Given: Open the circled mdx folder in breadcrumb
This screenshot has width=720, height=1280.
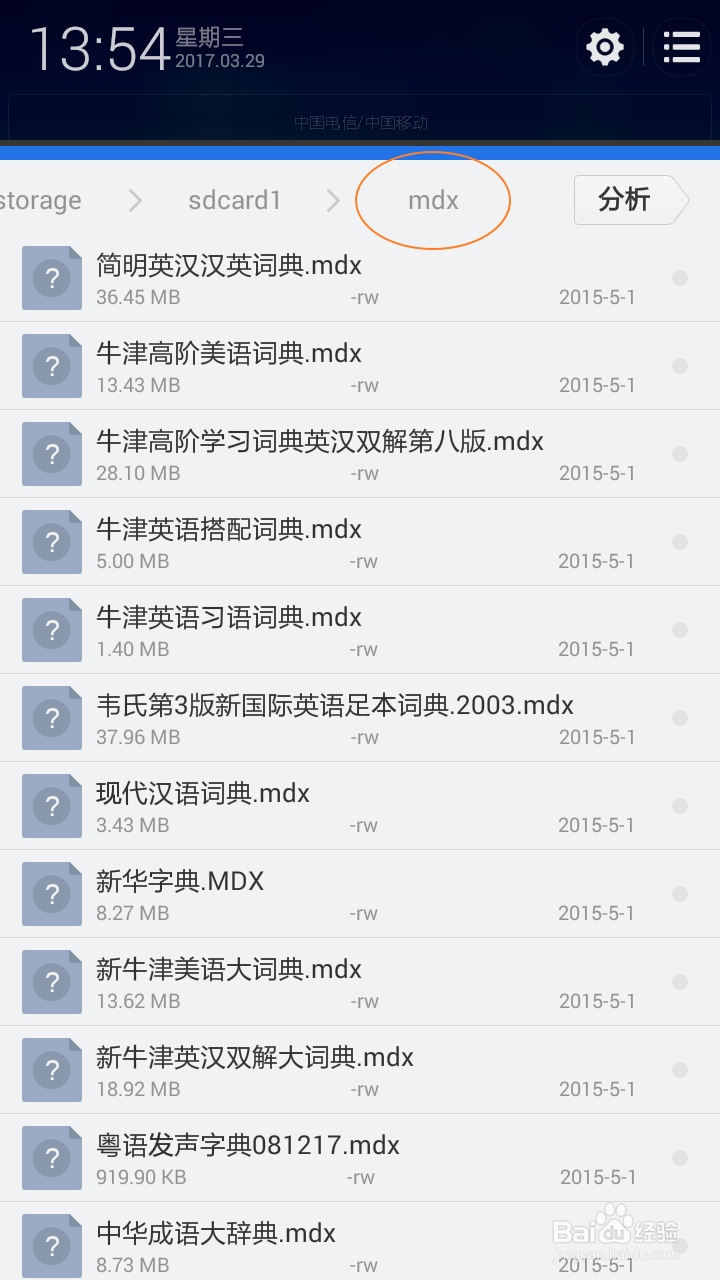Looking at the screenshot, I should point(433,200).
